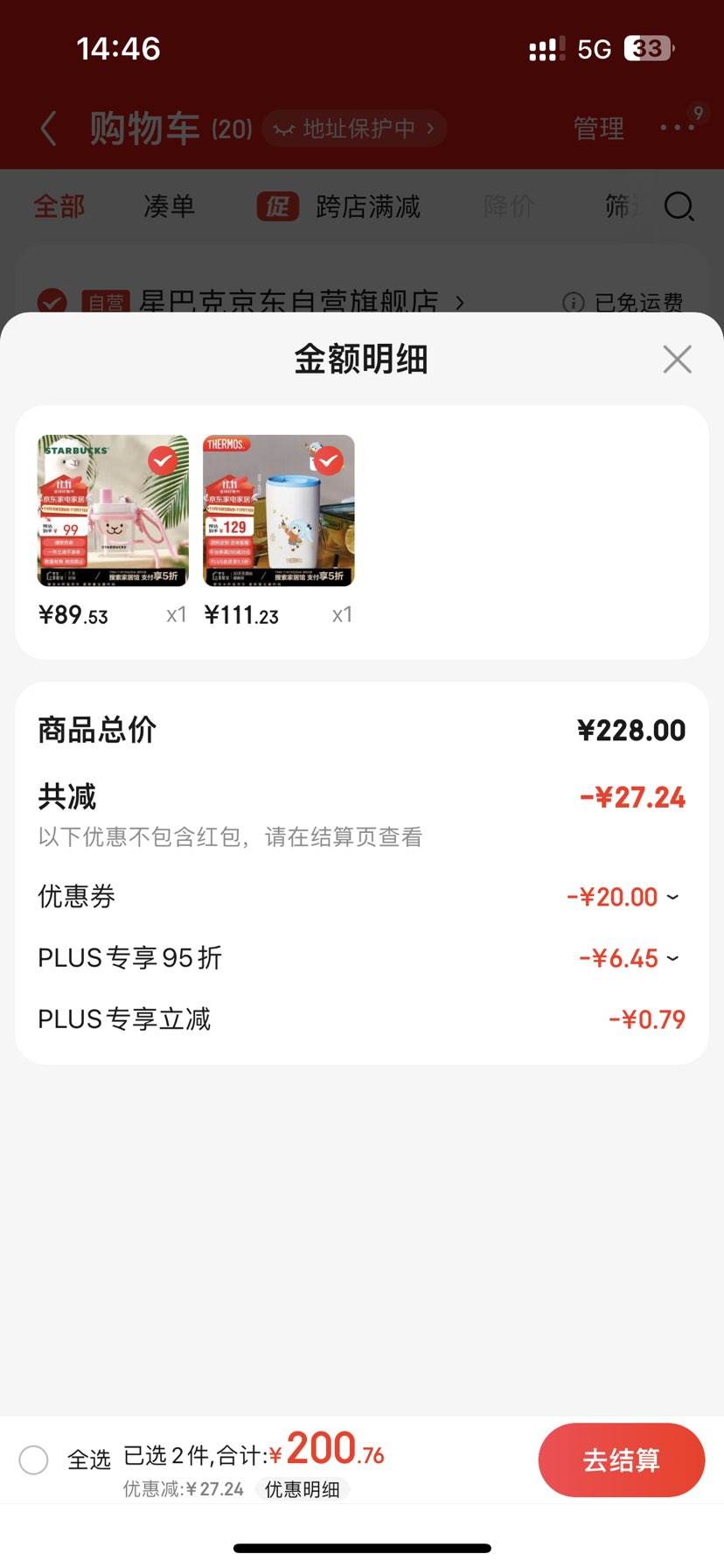Deselect the Starbucks item's red check mark
The image size is (724, 1568).
click(x=161, y=460)
